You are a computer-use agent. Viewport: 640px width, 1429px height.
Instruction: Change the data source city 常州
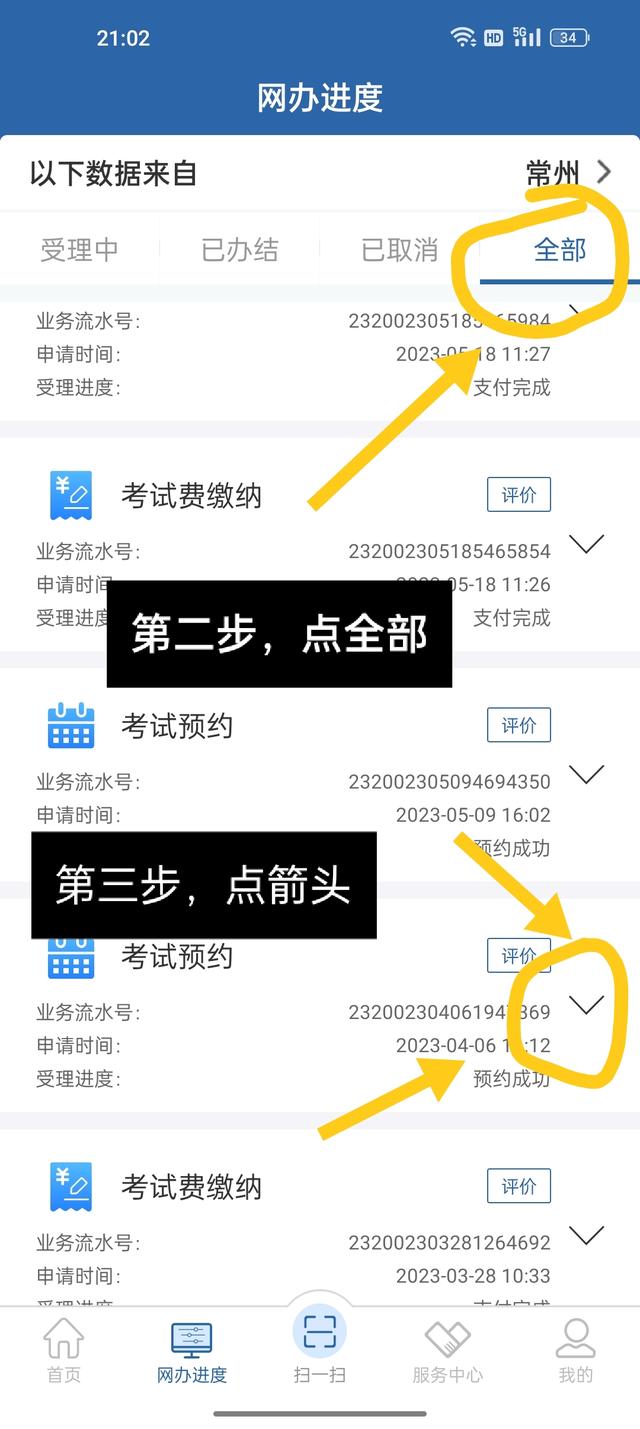point(568,173)
